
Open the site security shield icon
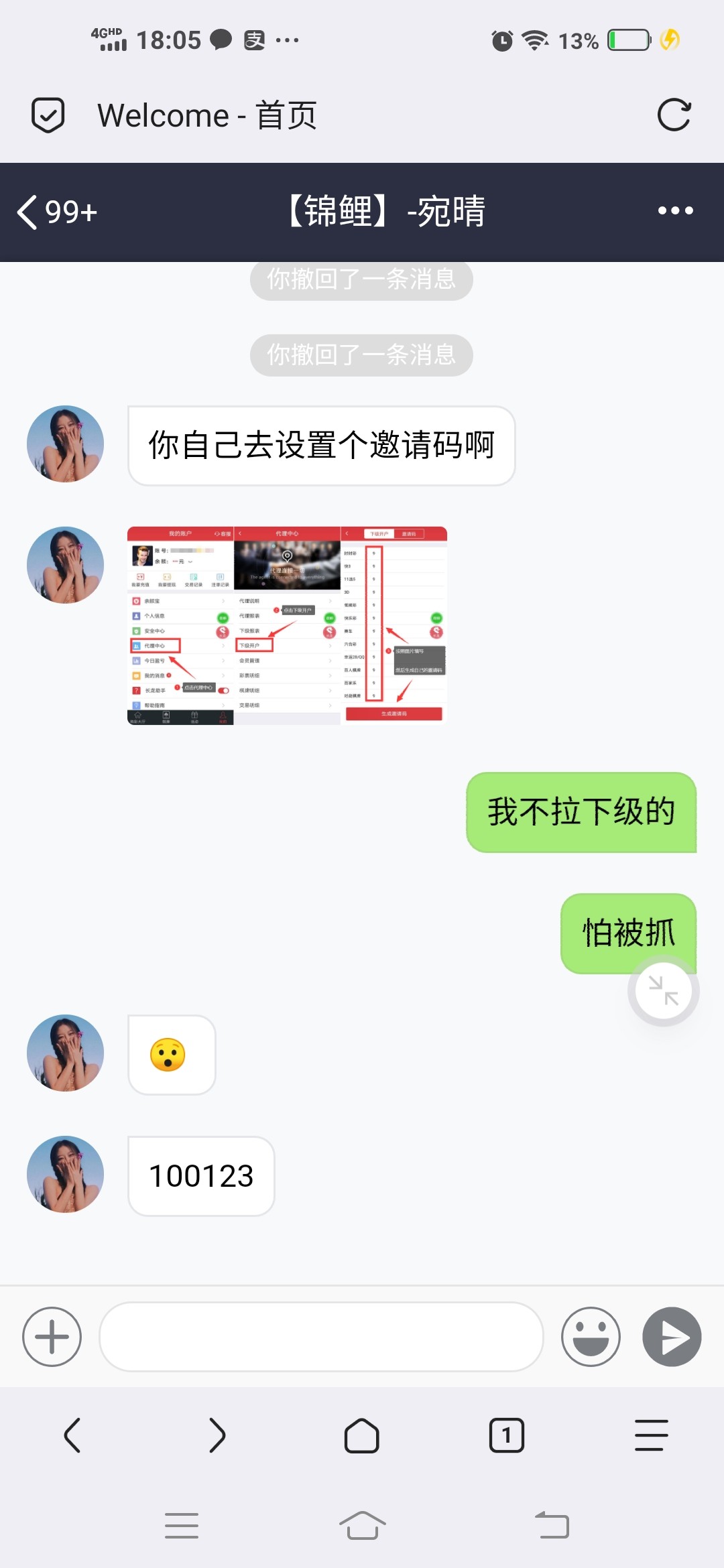pyautogui.click(x=48, y=115)
